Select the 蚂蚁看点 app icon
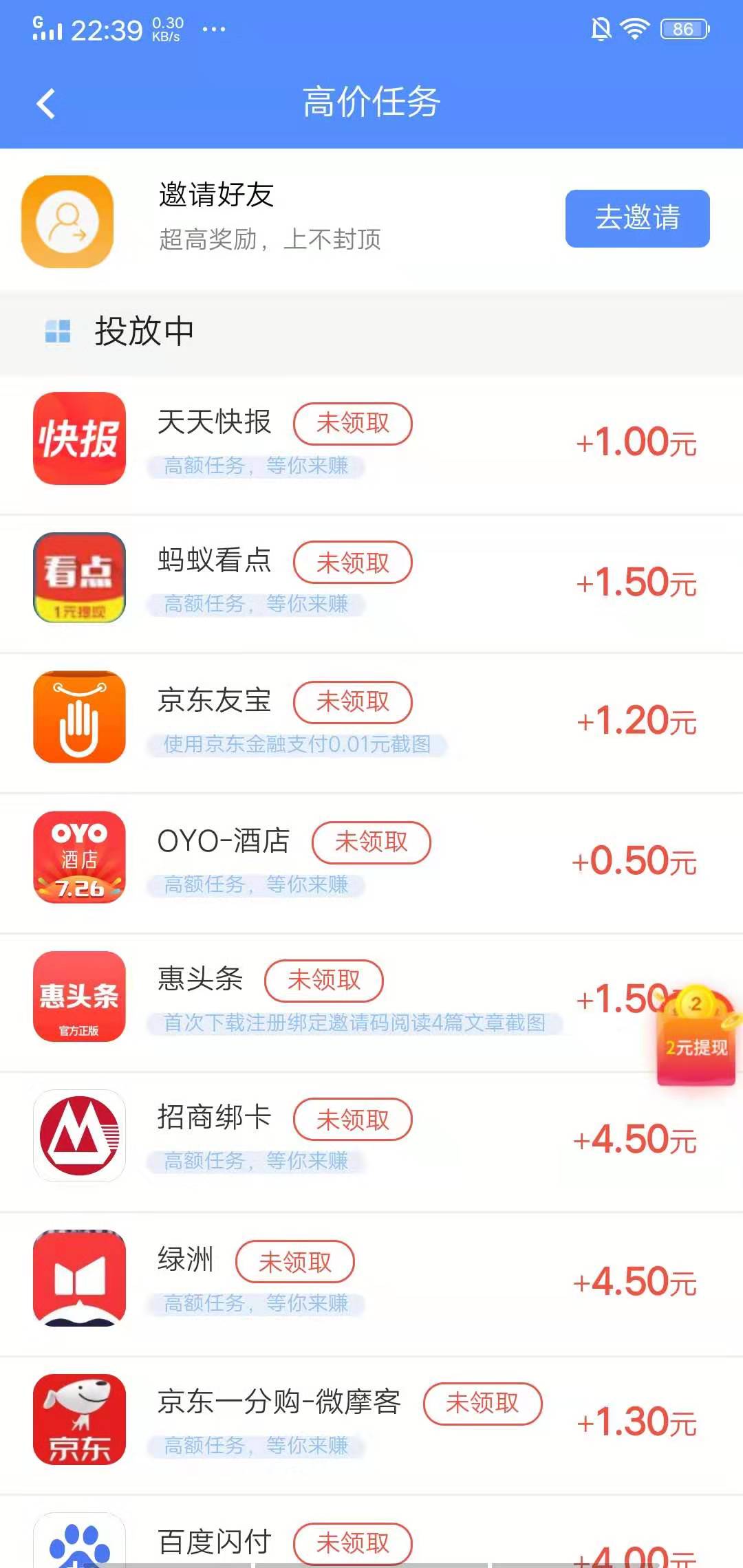Image resolution: width=743 pixels, height=1568 pixels. tap(78, 578)
